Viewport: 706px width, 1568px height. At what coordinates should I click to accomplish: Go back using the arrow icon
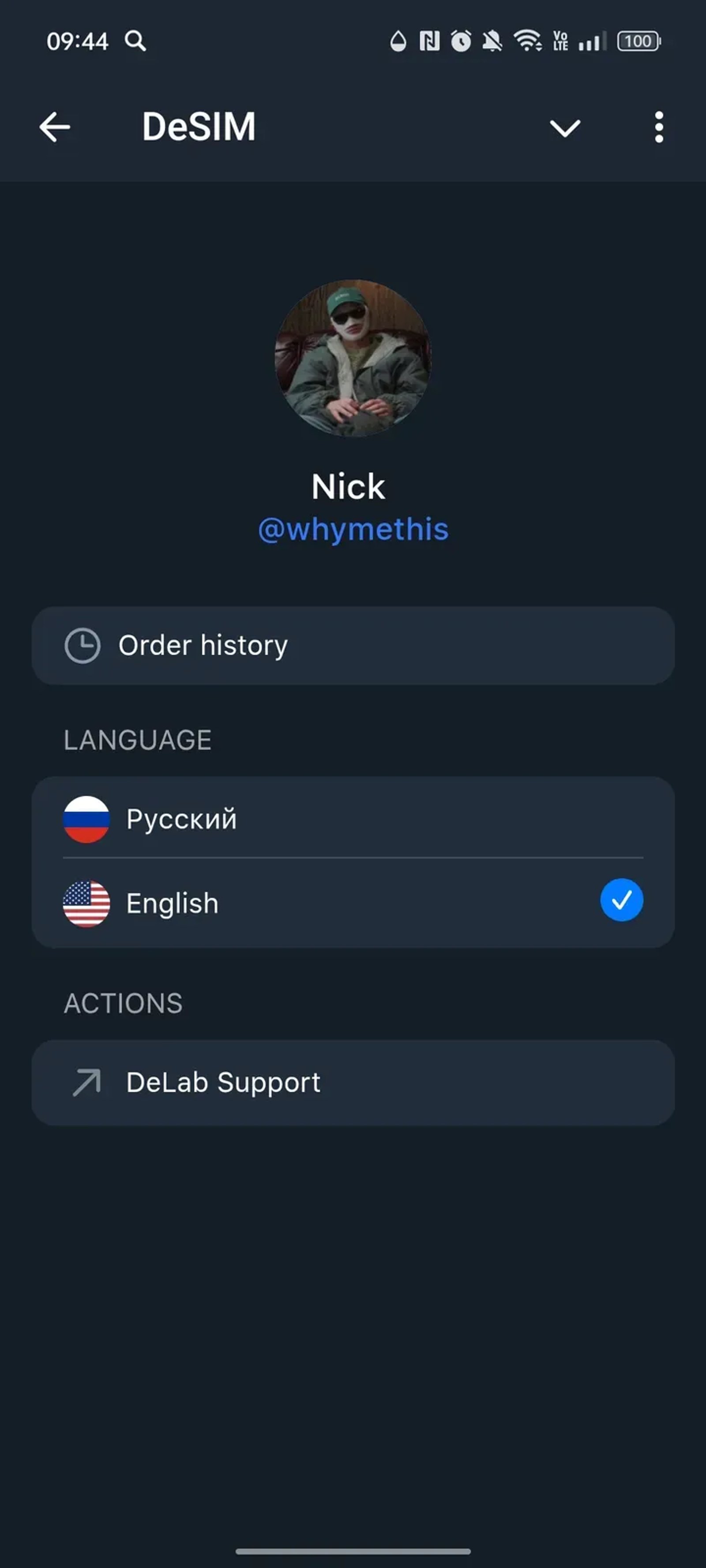tap(55, 127)
